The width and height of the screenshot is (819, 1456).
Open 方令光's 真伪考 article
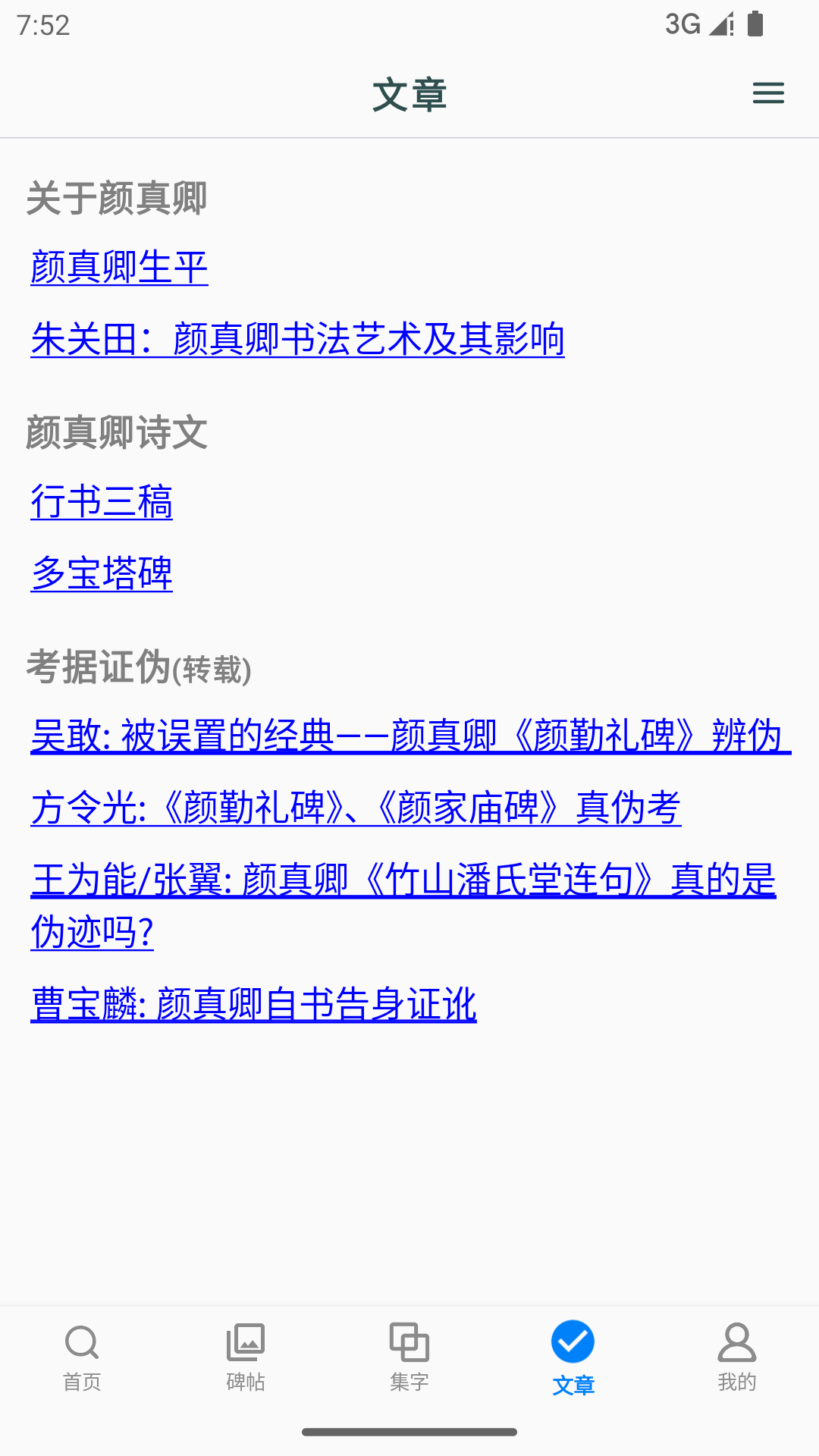(x=356, y=808)
